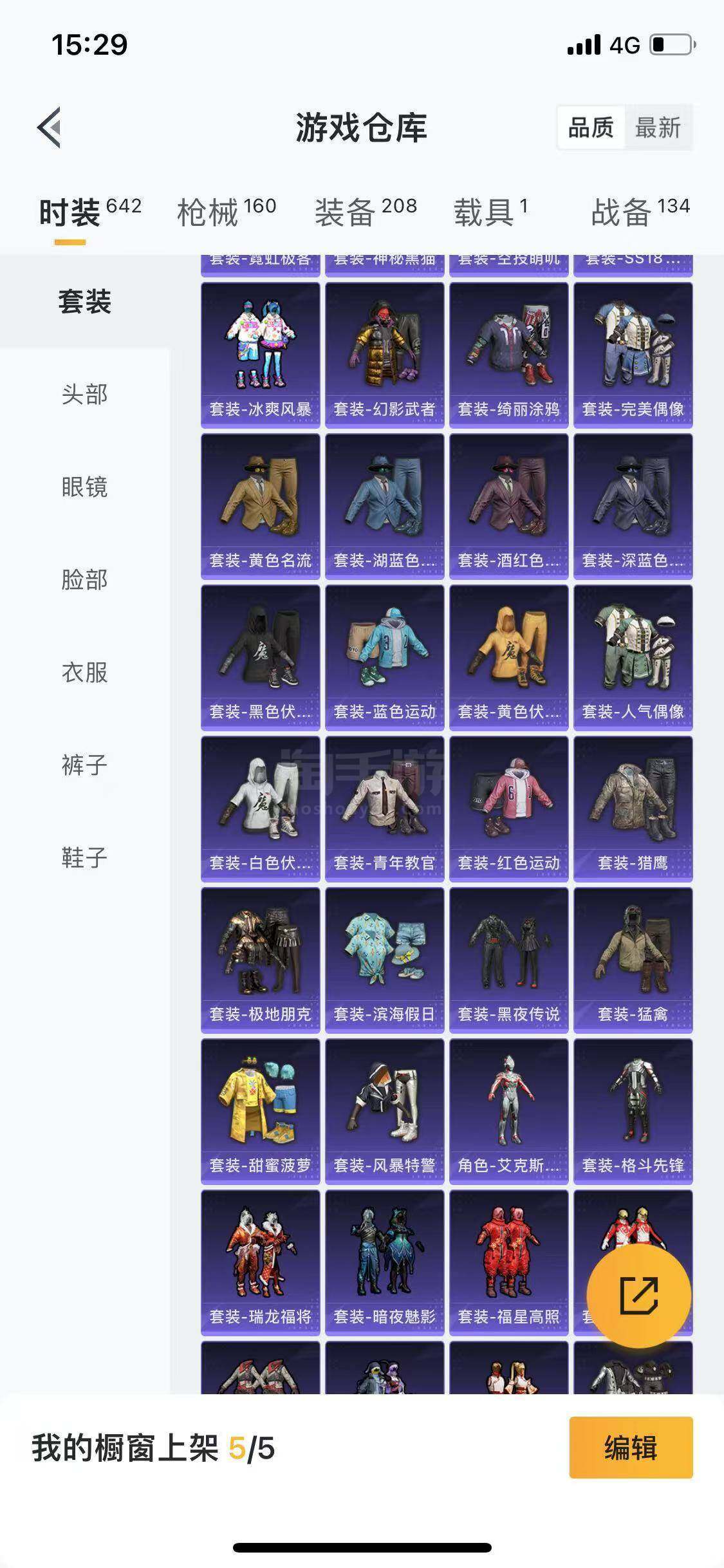View the 套装-幻影武者 outfit

coord(385,355)
